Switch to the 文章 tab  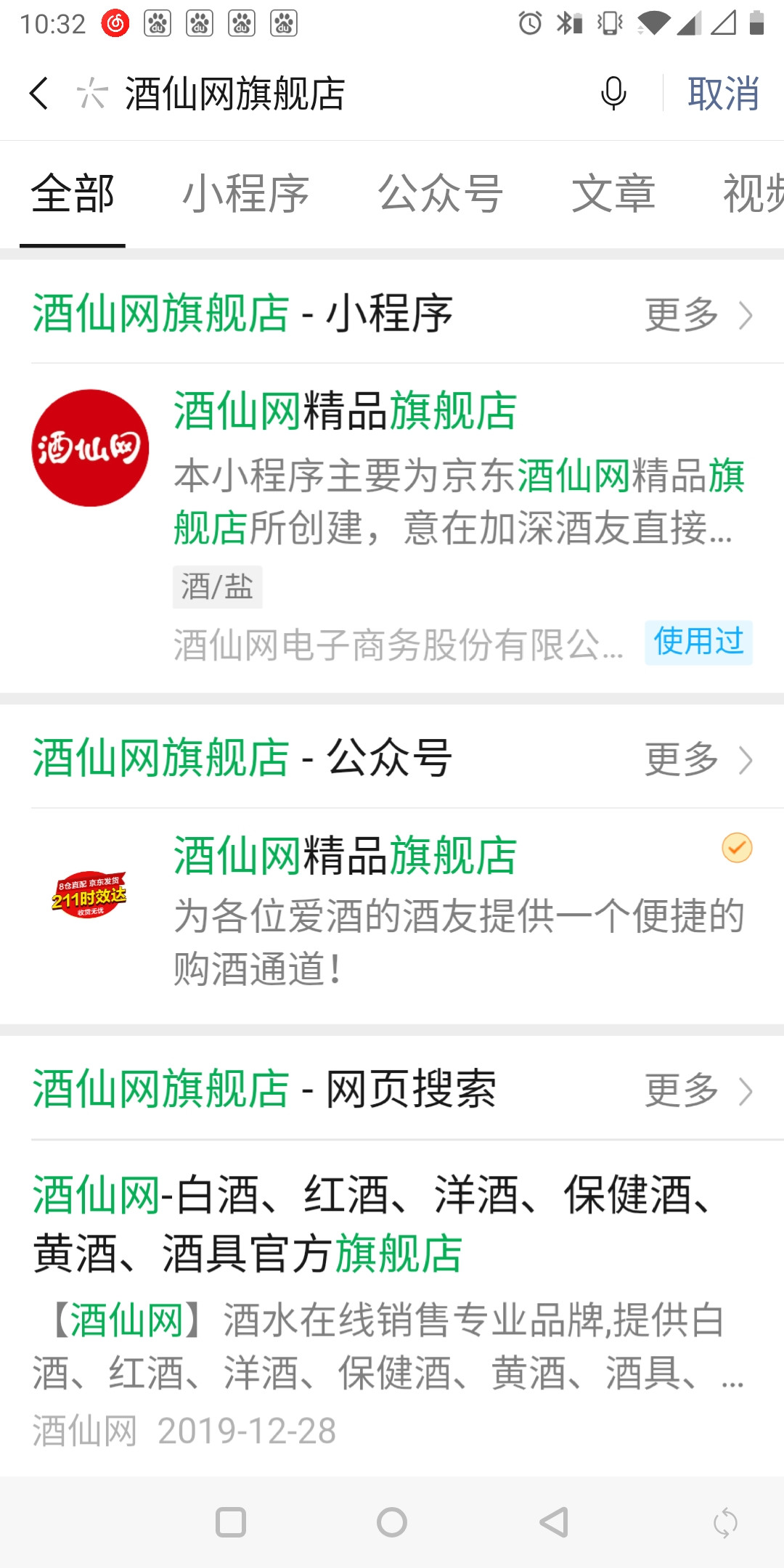pos(613,195)
